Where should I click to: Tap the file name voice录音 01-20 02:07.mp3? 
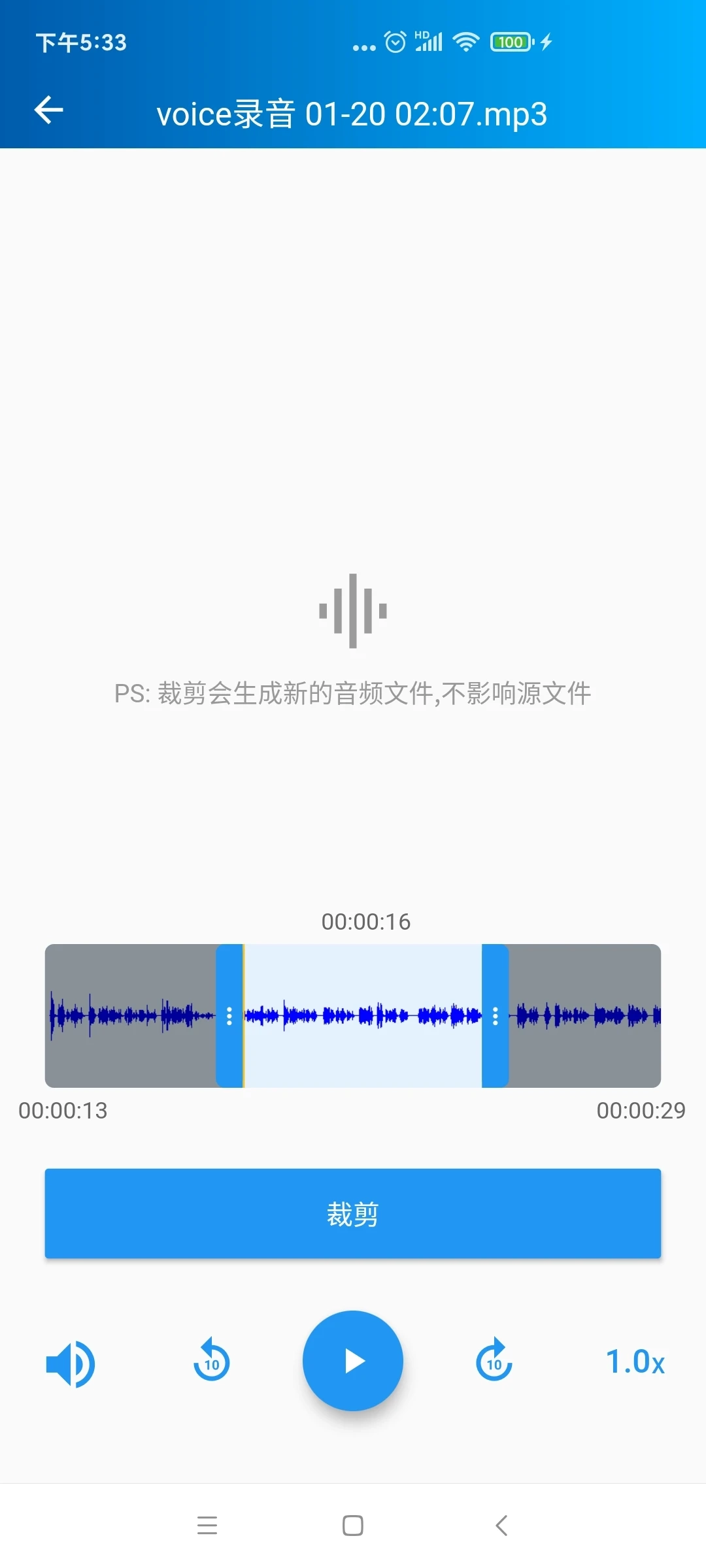click(353, 112)
